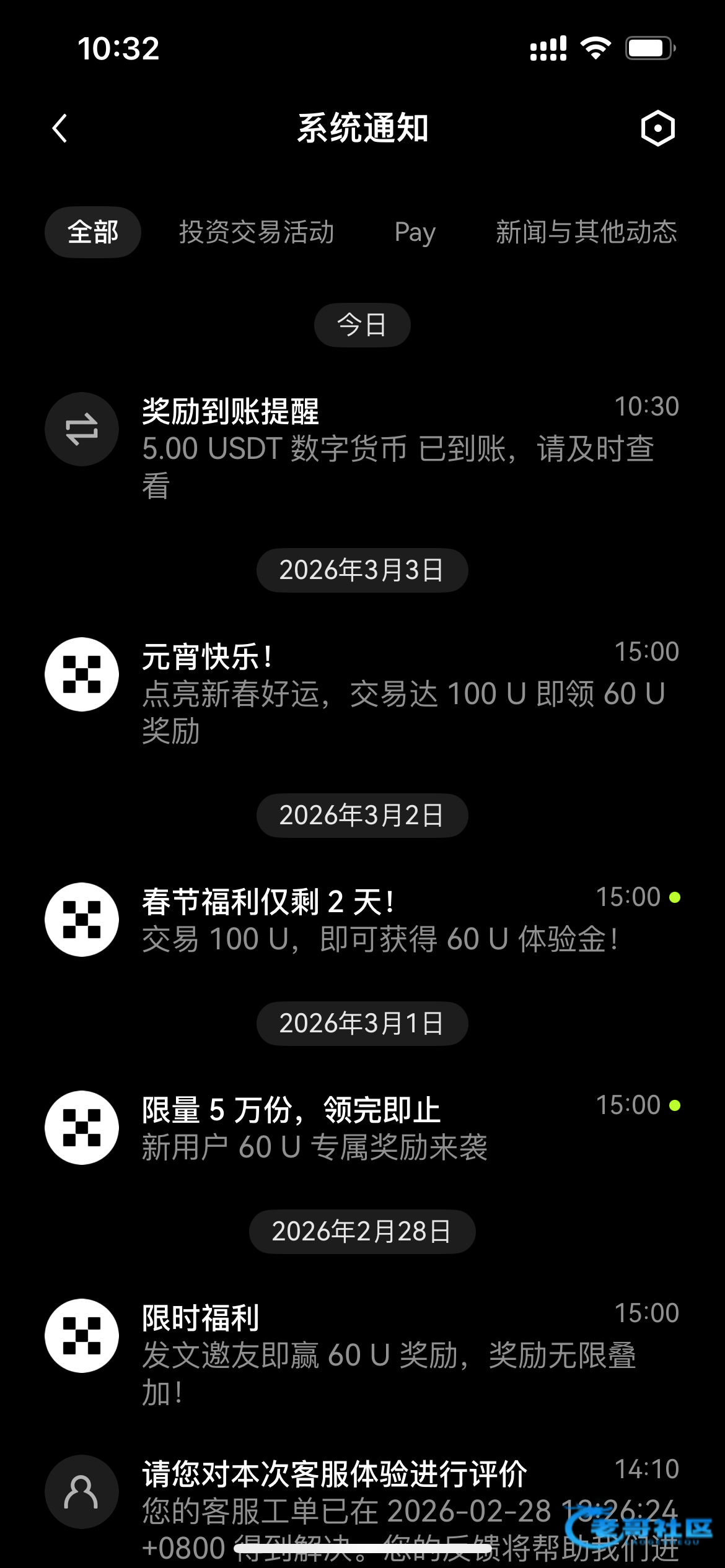The width and height of the screenshot is (725, 1568).
Task: Open notification settings hexagon icon
Action: pos(657,128)
